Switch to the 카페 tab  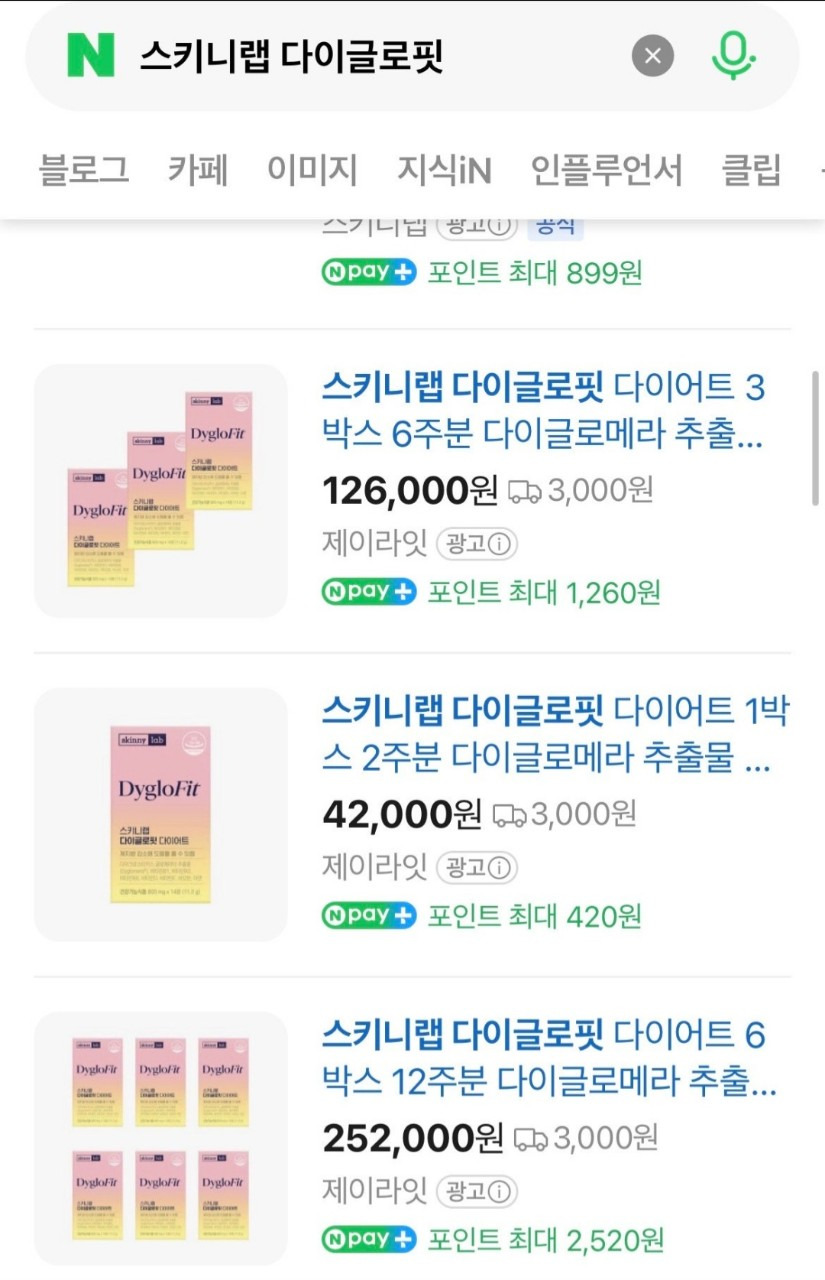pos(198,170)
